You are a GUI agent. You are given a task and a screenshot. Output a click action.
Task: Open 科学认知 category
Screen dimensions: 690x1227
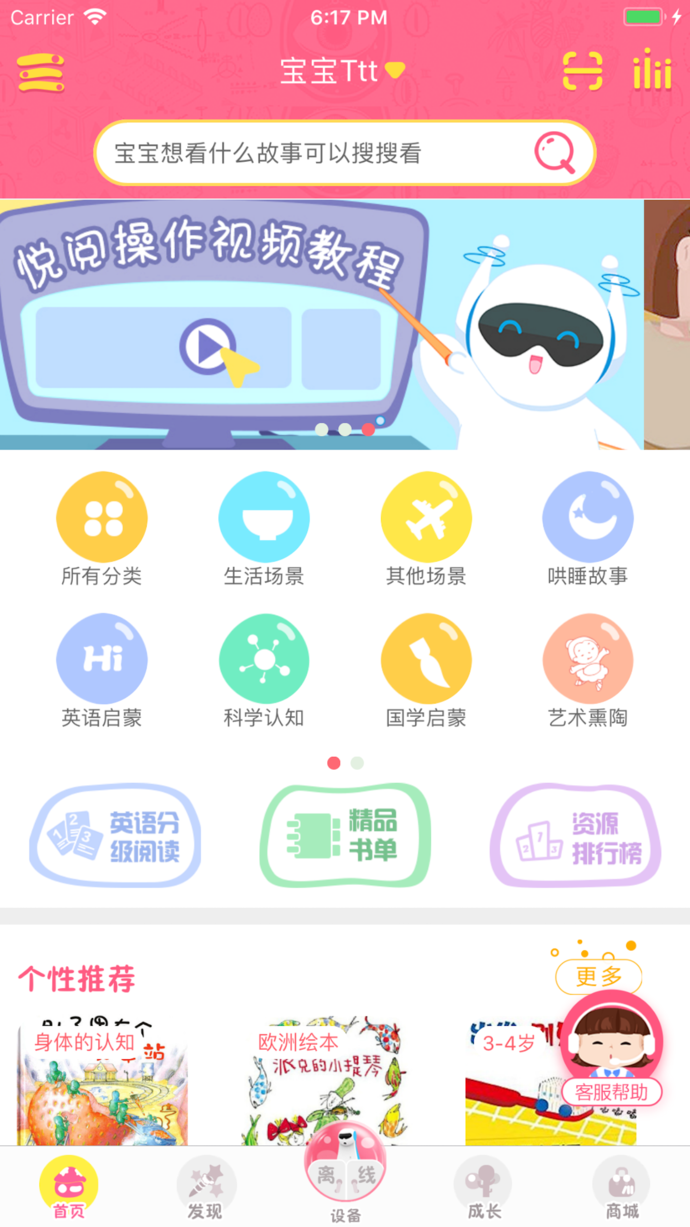coord(263,672)
